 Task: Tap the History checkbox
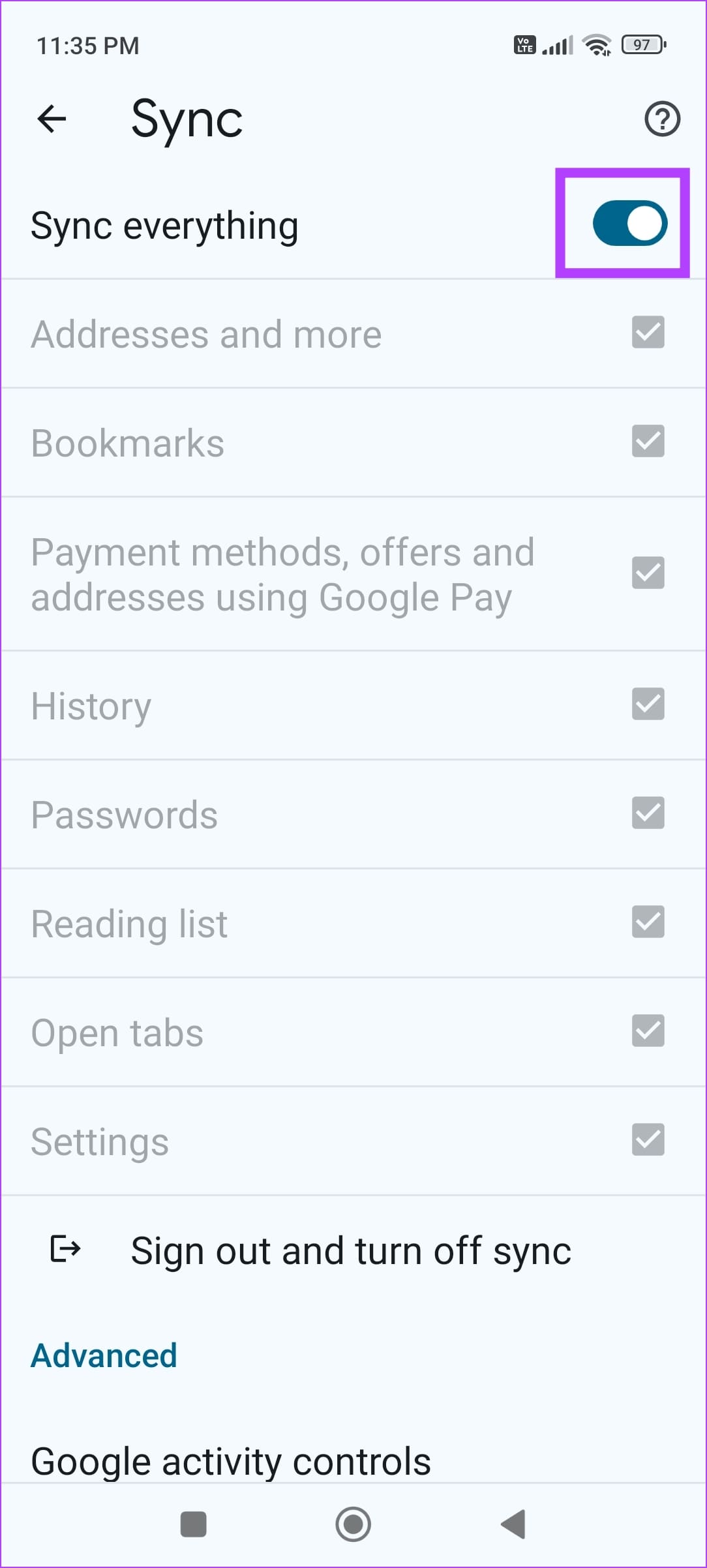(648, 704)
